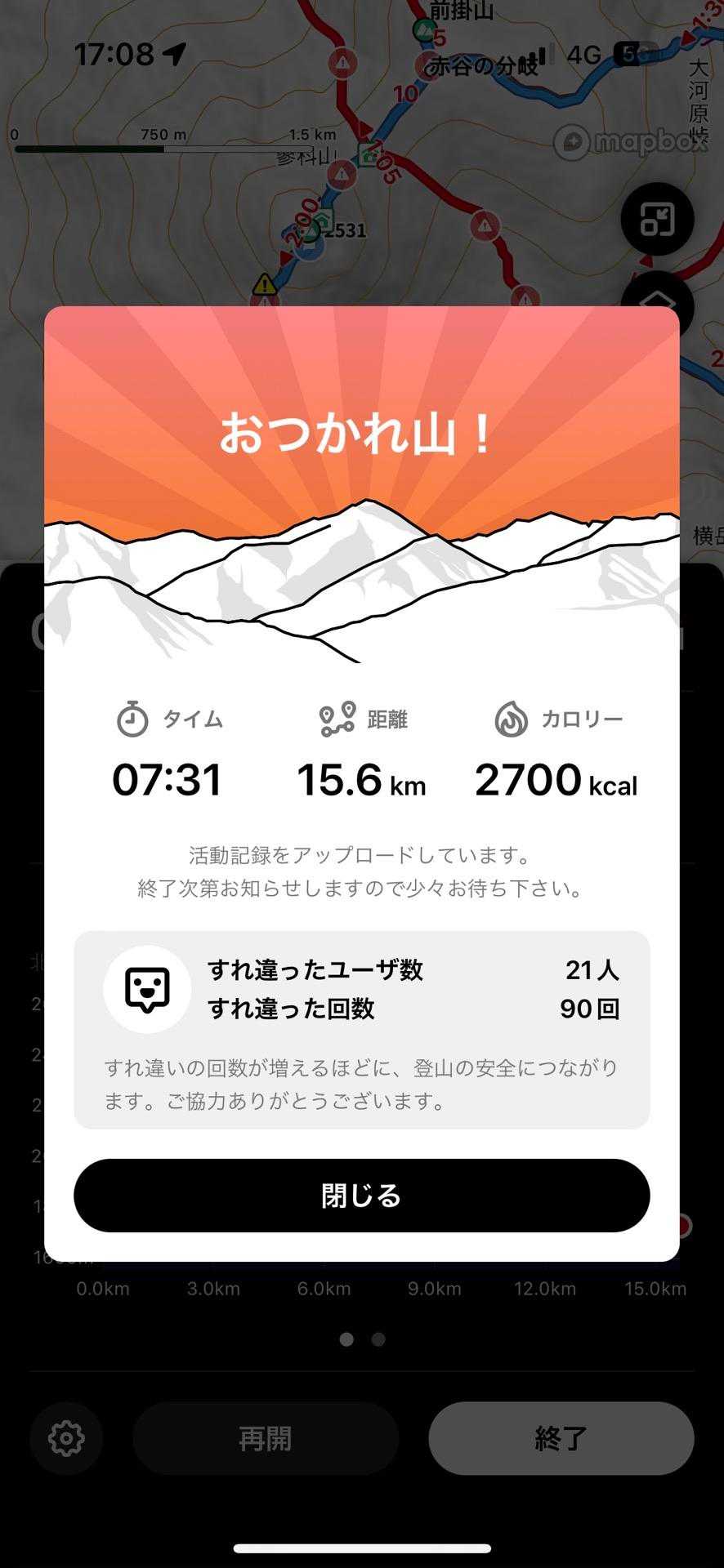Finish the activity with 終了
Viewport: 724px width, 1568px height.
coord(561,1439)
